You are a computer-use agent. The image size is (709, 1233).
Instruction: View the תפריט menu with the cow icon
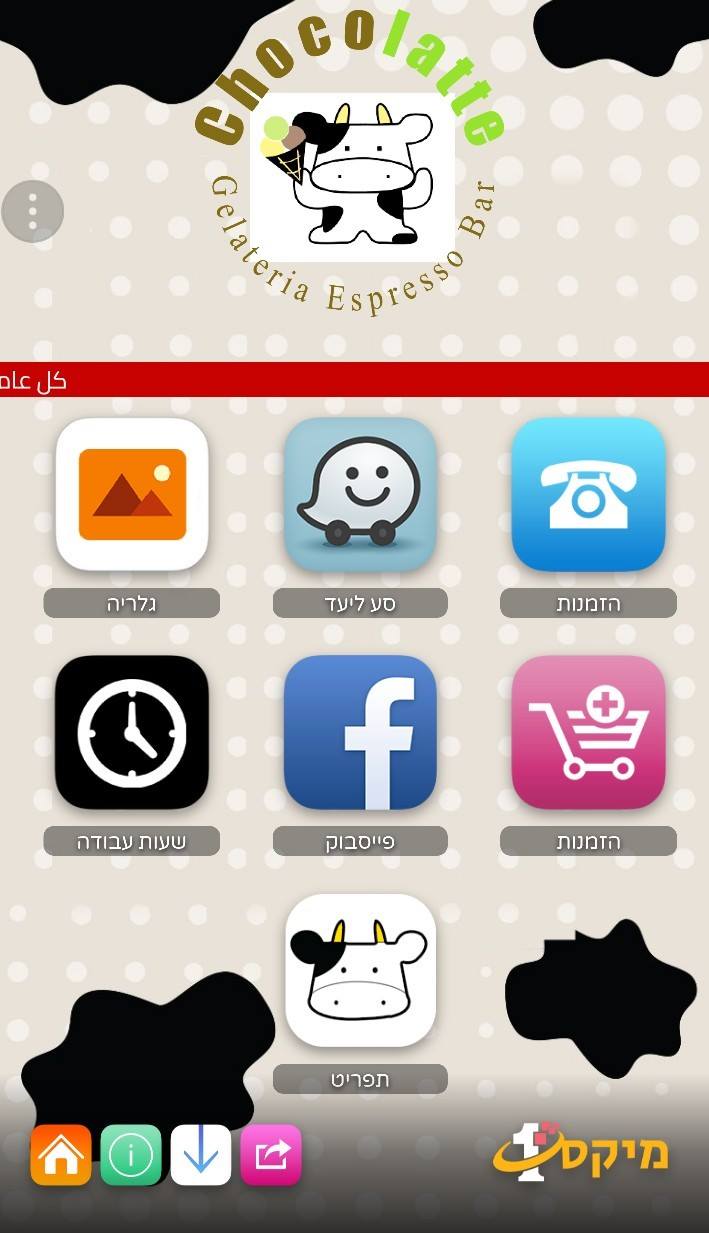click(x=360, y=970)
